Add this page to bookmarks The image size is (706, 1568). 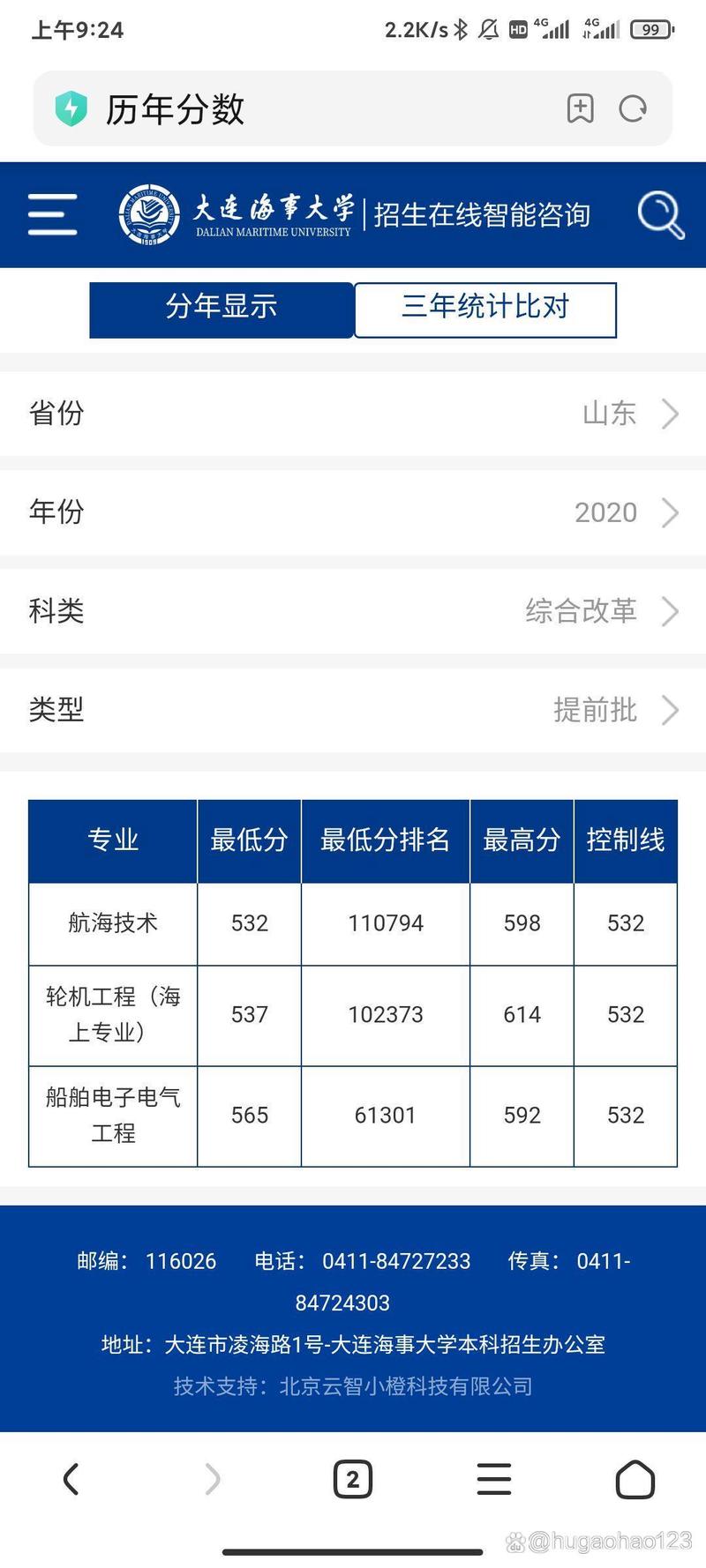(x=580, y=108)
